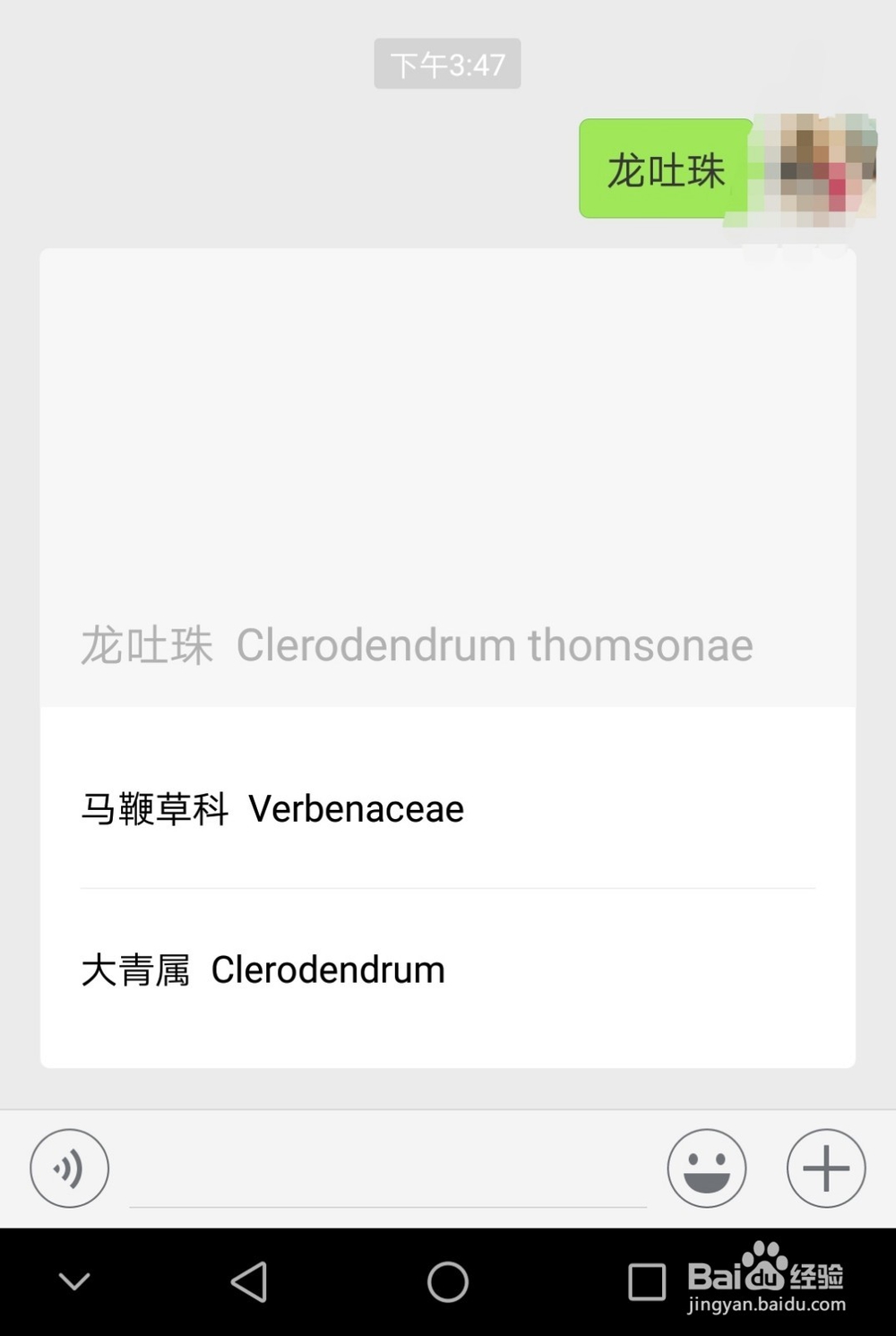896x1336 pixels.
Task: Open the emoji picker in the chat bar
Action: pyautogui.click(x=707, y=1169)
